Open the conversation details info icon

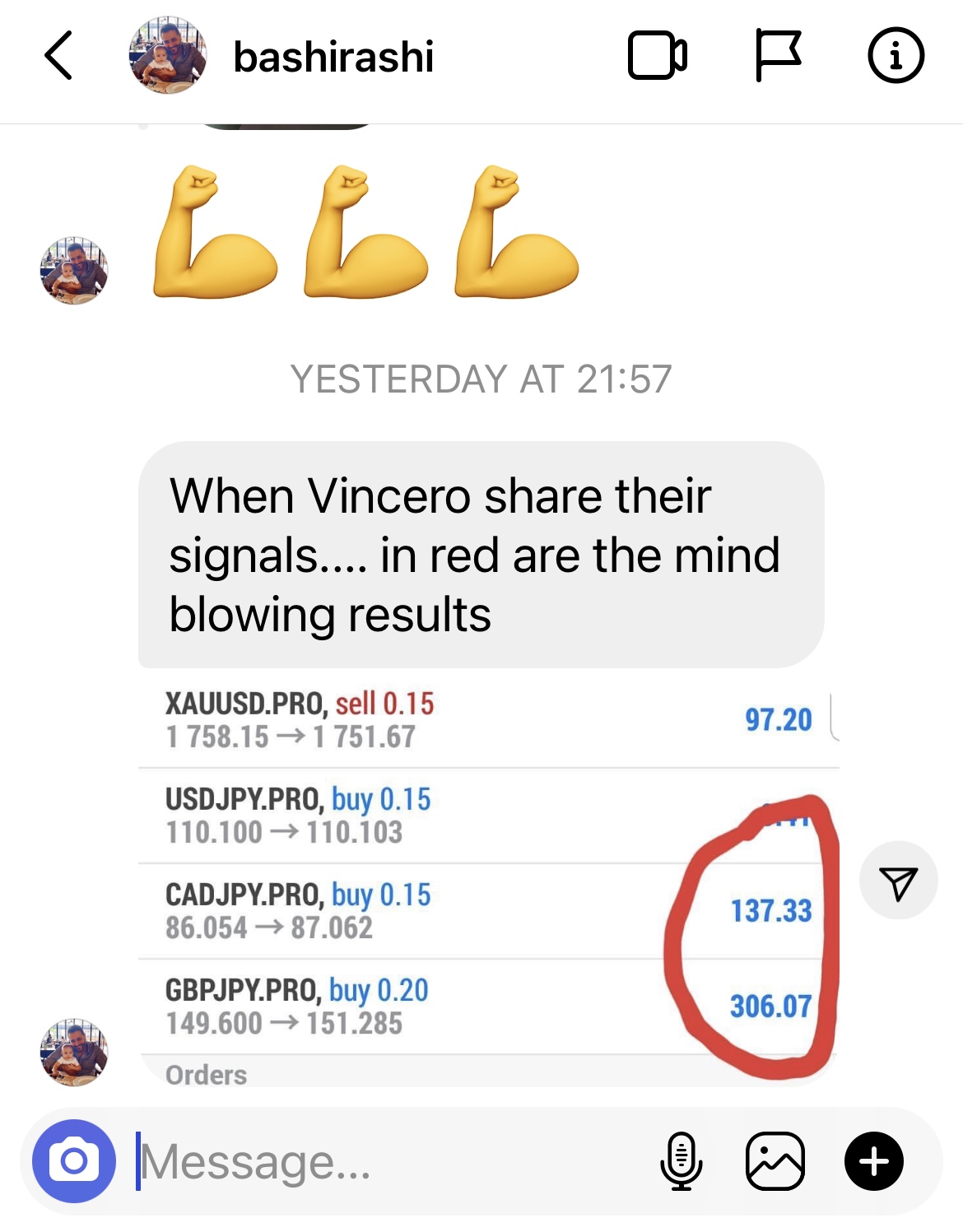[896, 56]
